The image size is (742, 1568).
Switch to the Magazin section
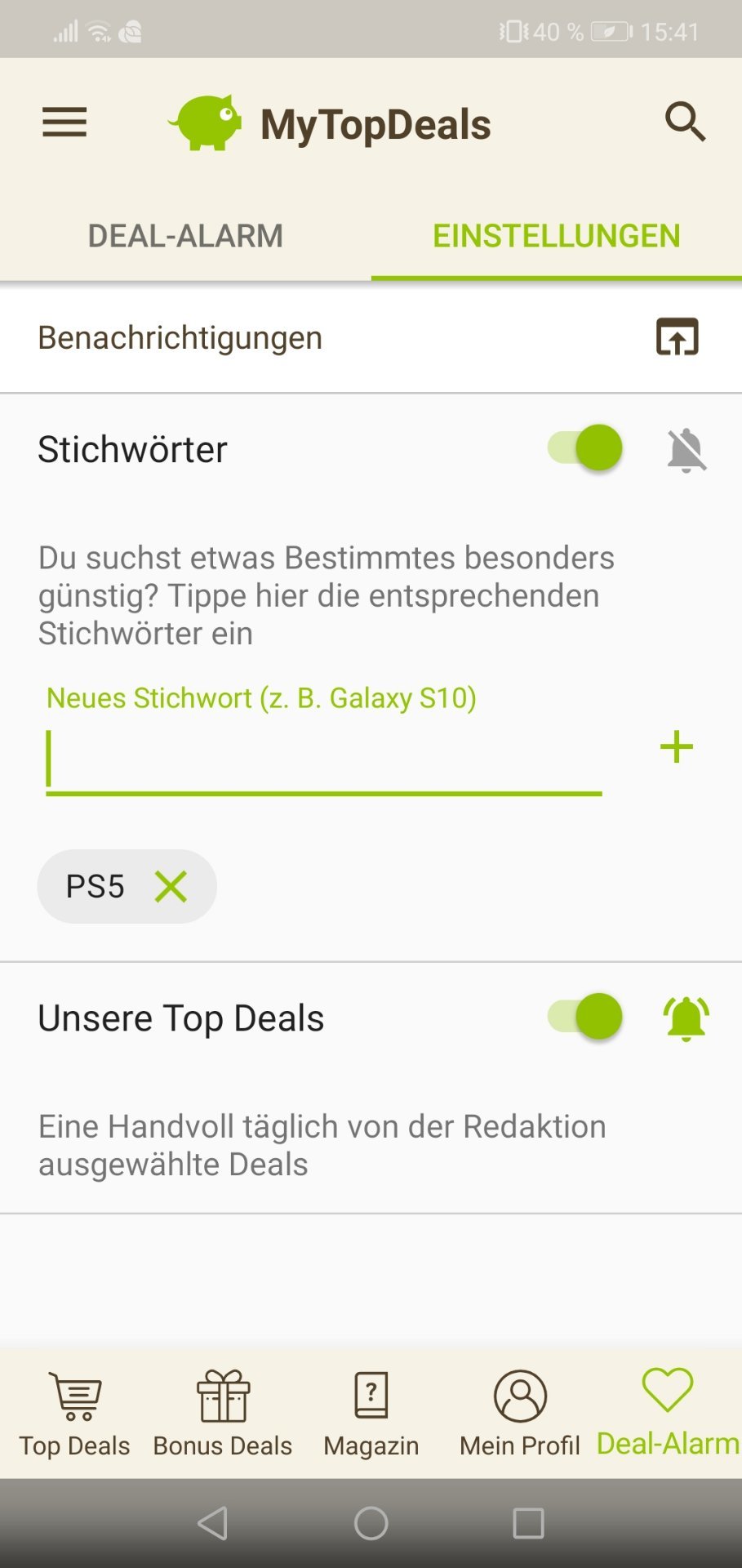[x=371, y=1413]
